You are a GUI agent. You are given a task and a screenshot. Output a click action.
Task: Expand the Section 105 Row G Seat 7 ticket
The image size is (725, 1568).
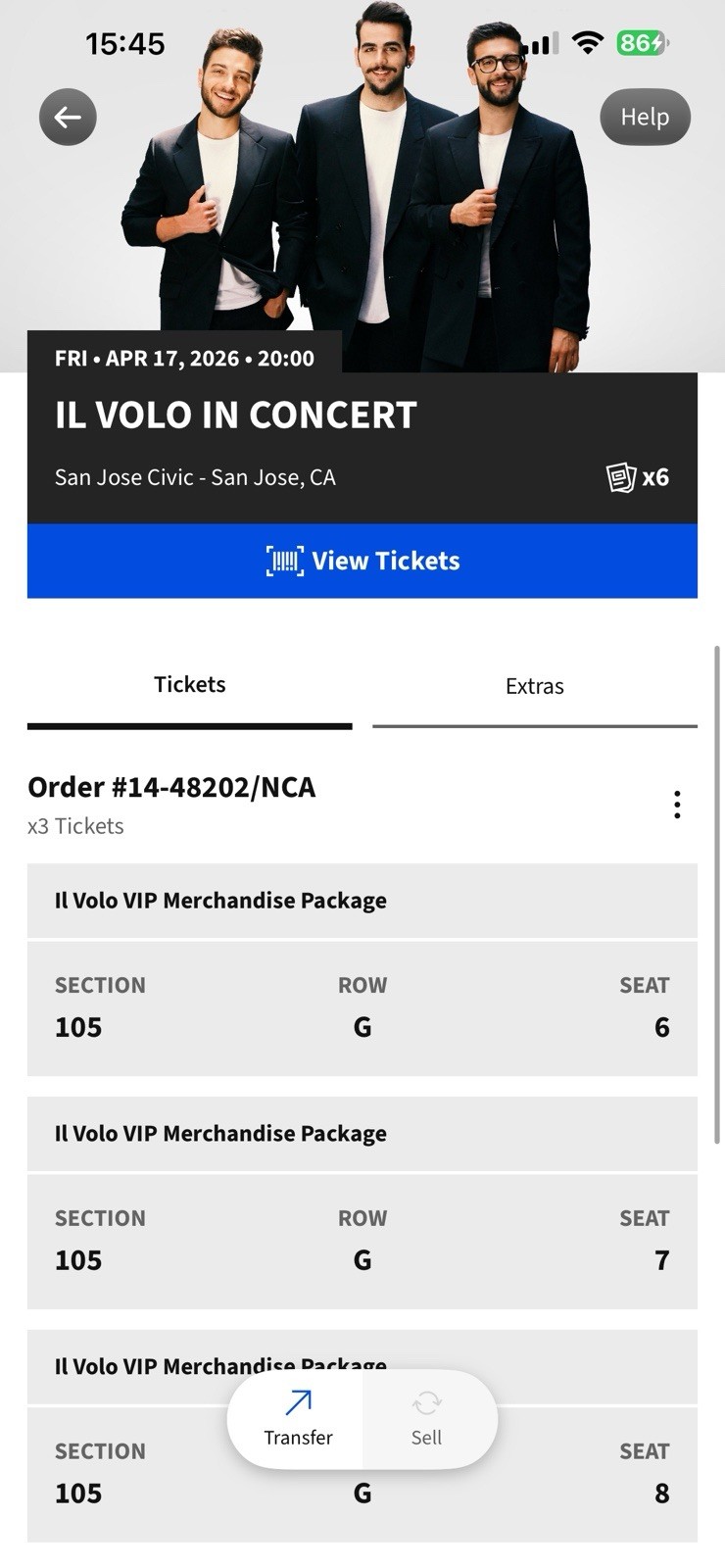pyautogui.click(x=362, y=1241)
